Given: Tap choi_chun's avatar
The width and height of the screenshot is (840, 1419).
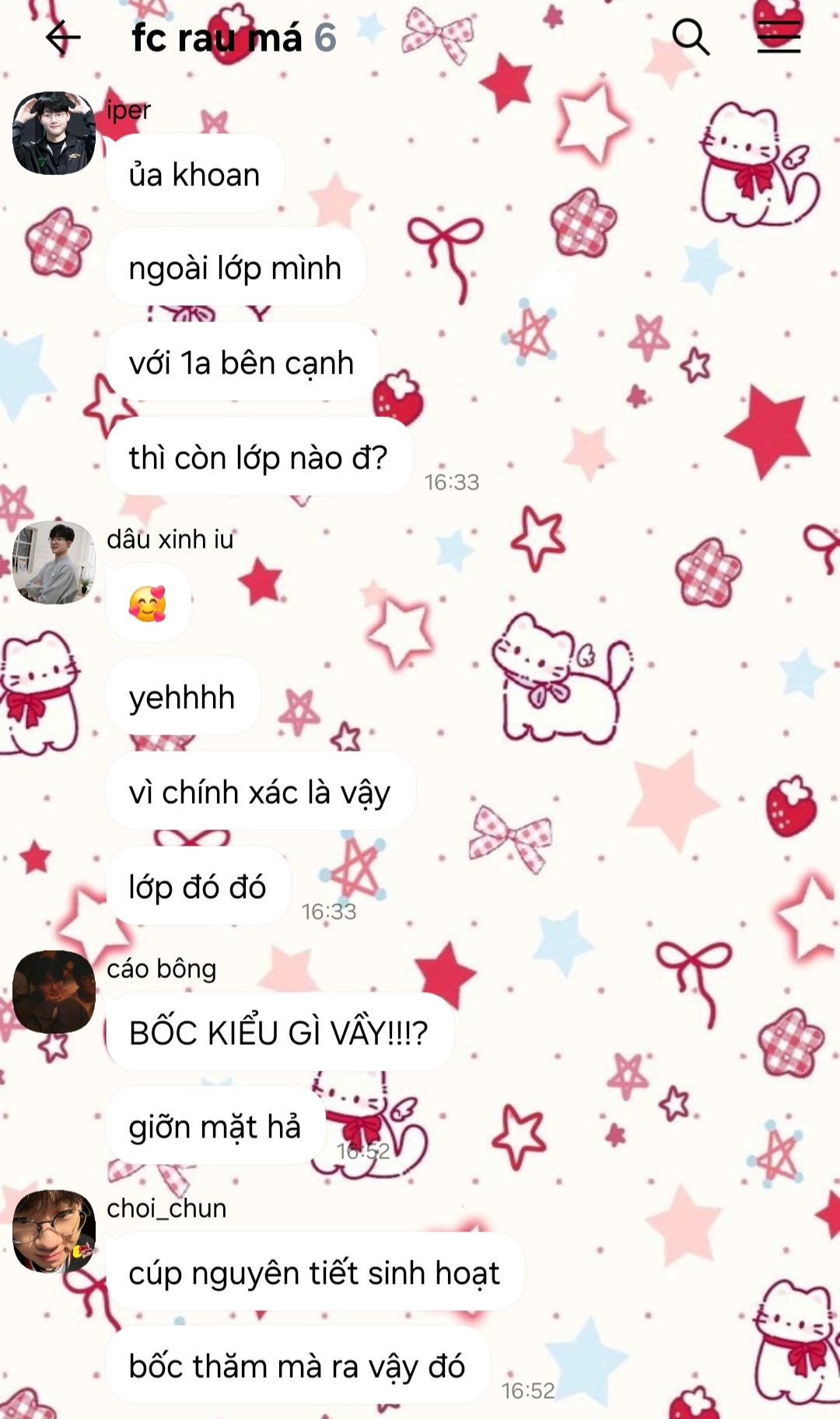Looking at the screenshot, I should 54,1232.
